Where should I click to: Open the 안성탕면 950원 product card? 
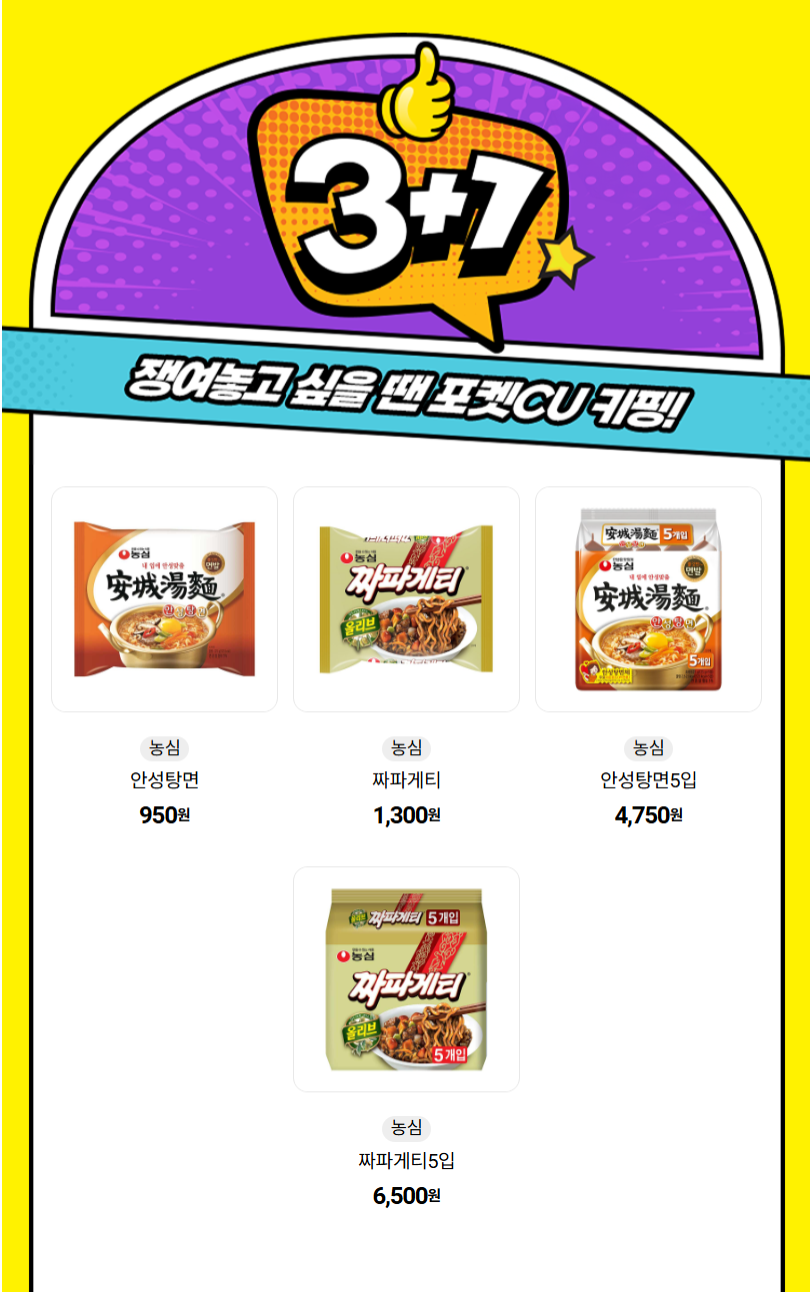click(164, 599)
